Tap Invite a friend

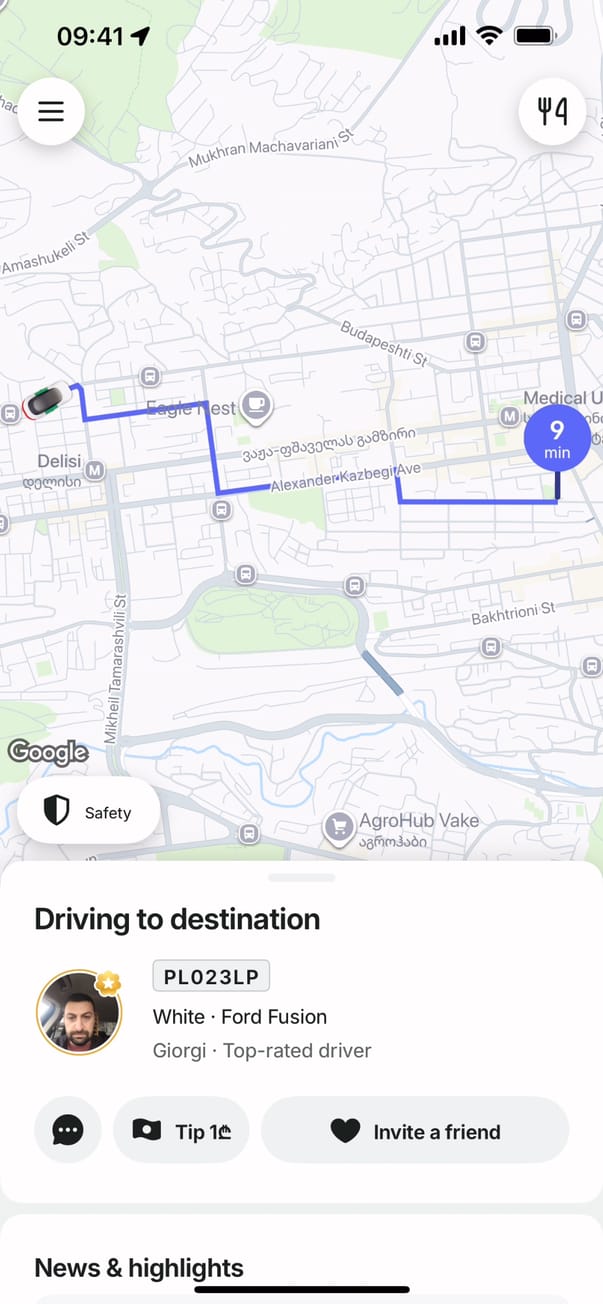click(x=415, y=1131)
